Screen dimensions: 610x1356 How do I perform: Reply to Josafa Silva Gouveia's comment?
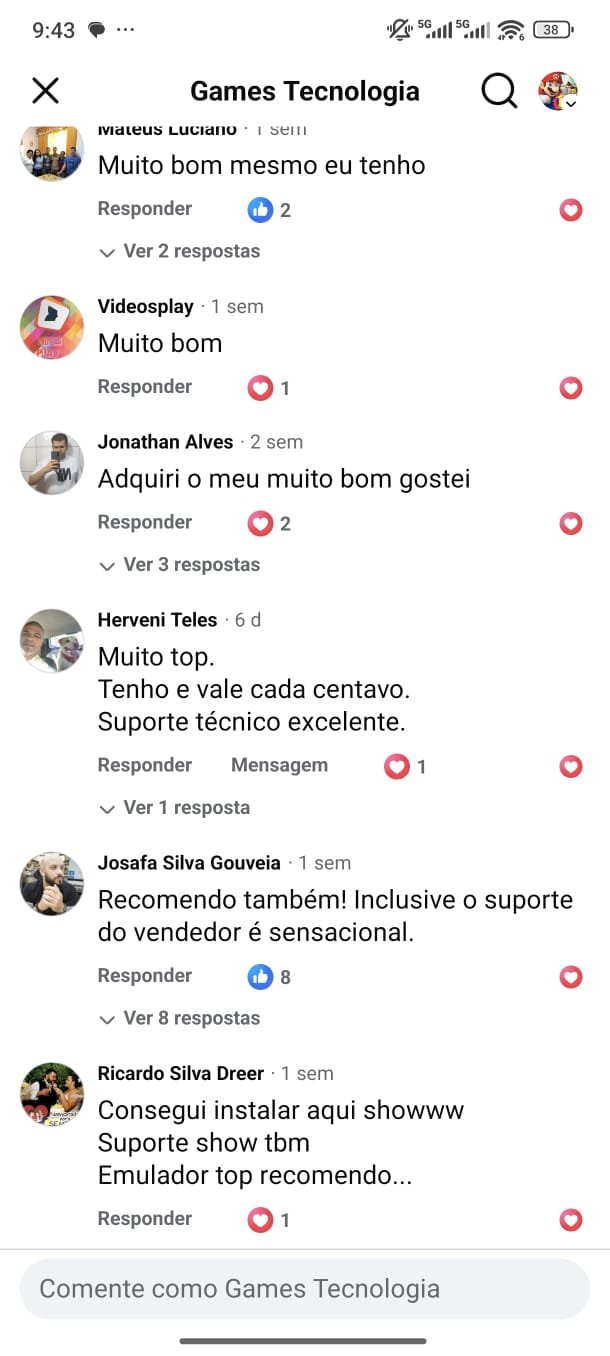pos(145,976)
